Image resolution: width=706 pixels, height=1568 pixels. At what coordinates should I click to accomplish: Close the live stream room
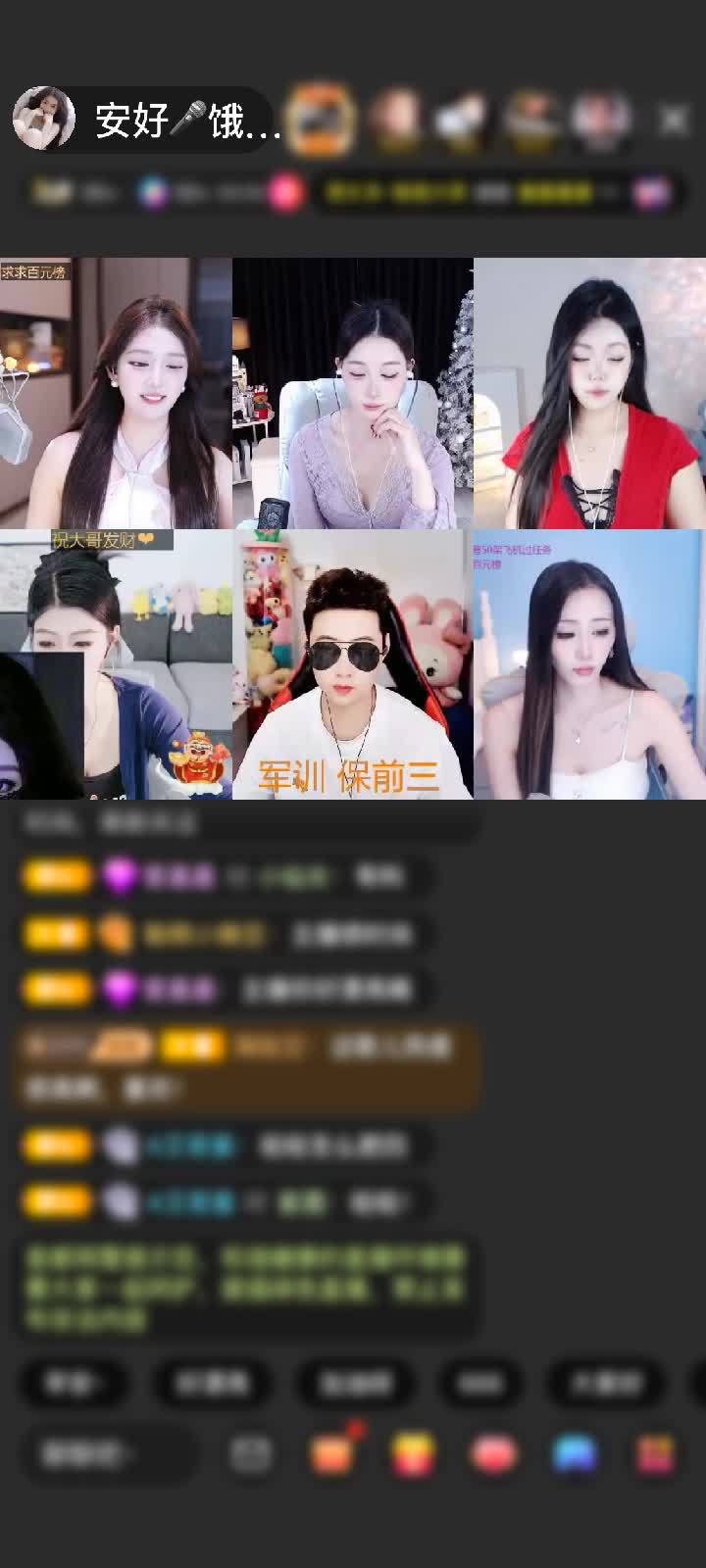click(x=674, y=120)
